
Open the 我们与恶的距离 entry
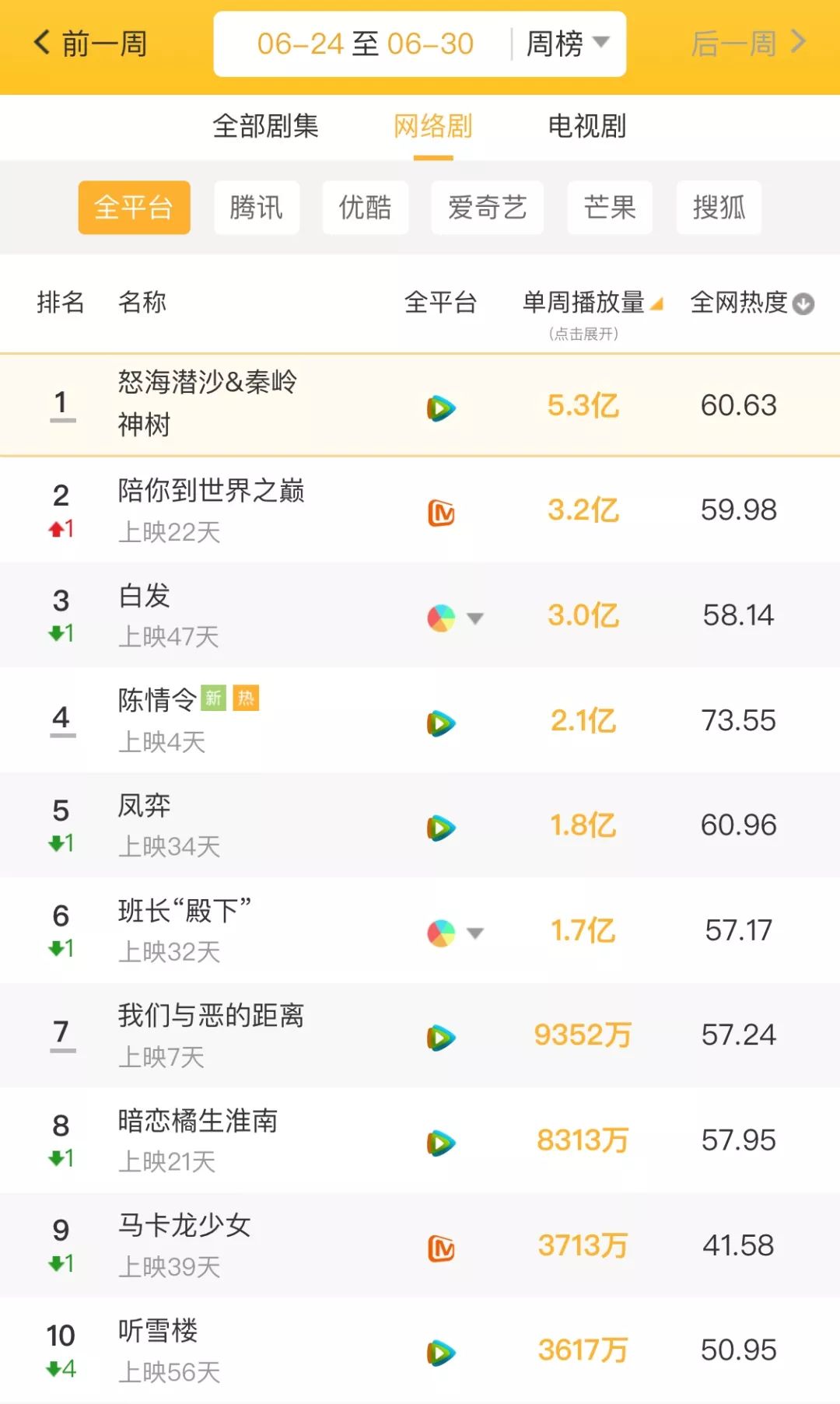pos(211,1016)
